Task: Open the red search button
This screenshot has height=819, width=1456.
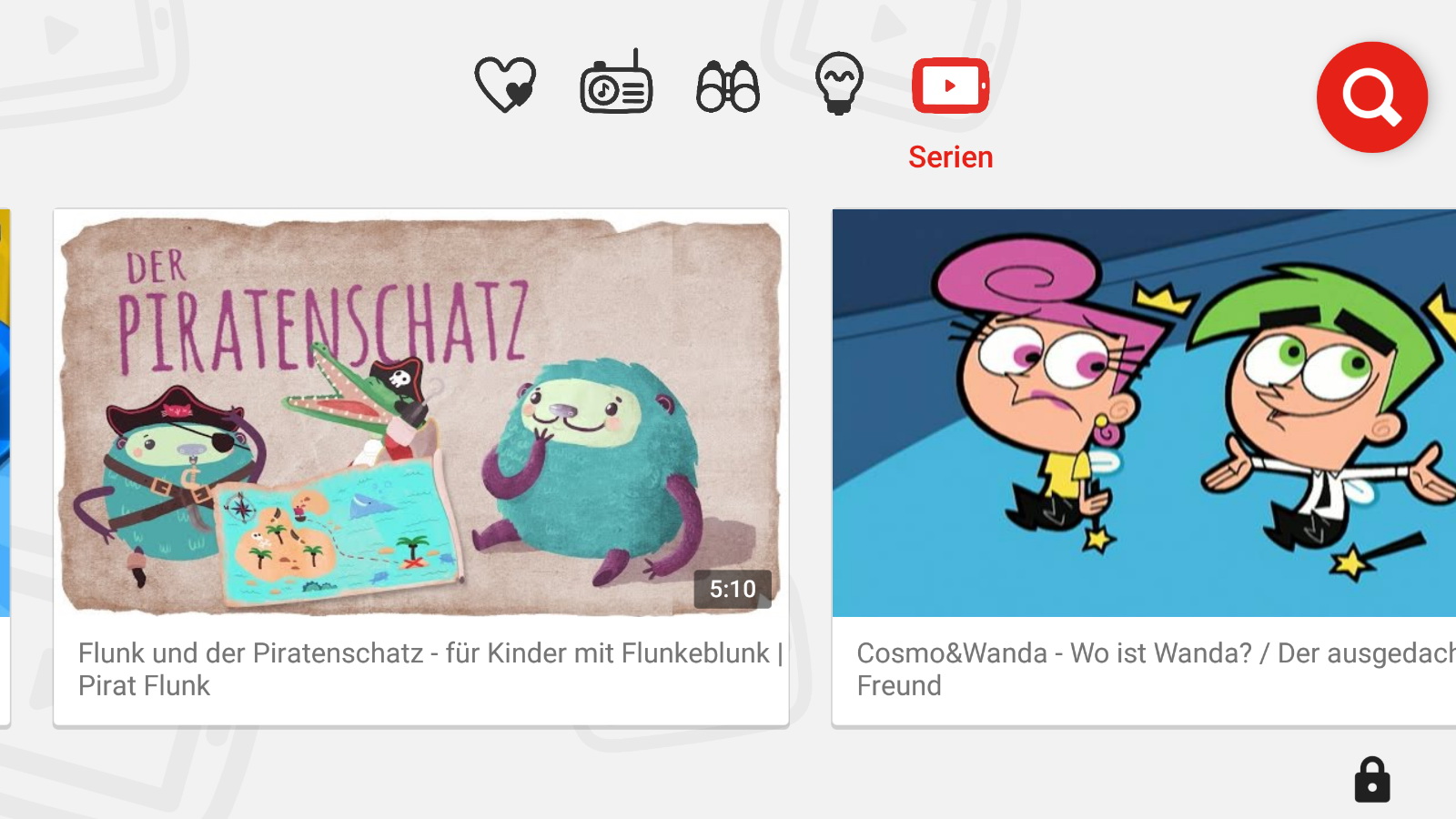Action: tap(1371, 97)
